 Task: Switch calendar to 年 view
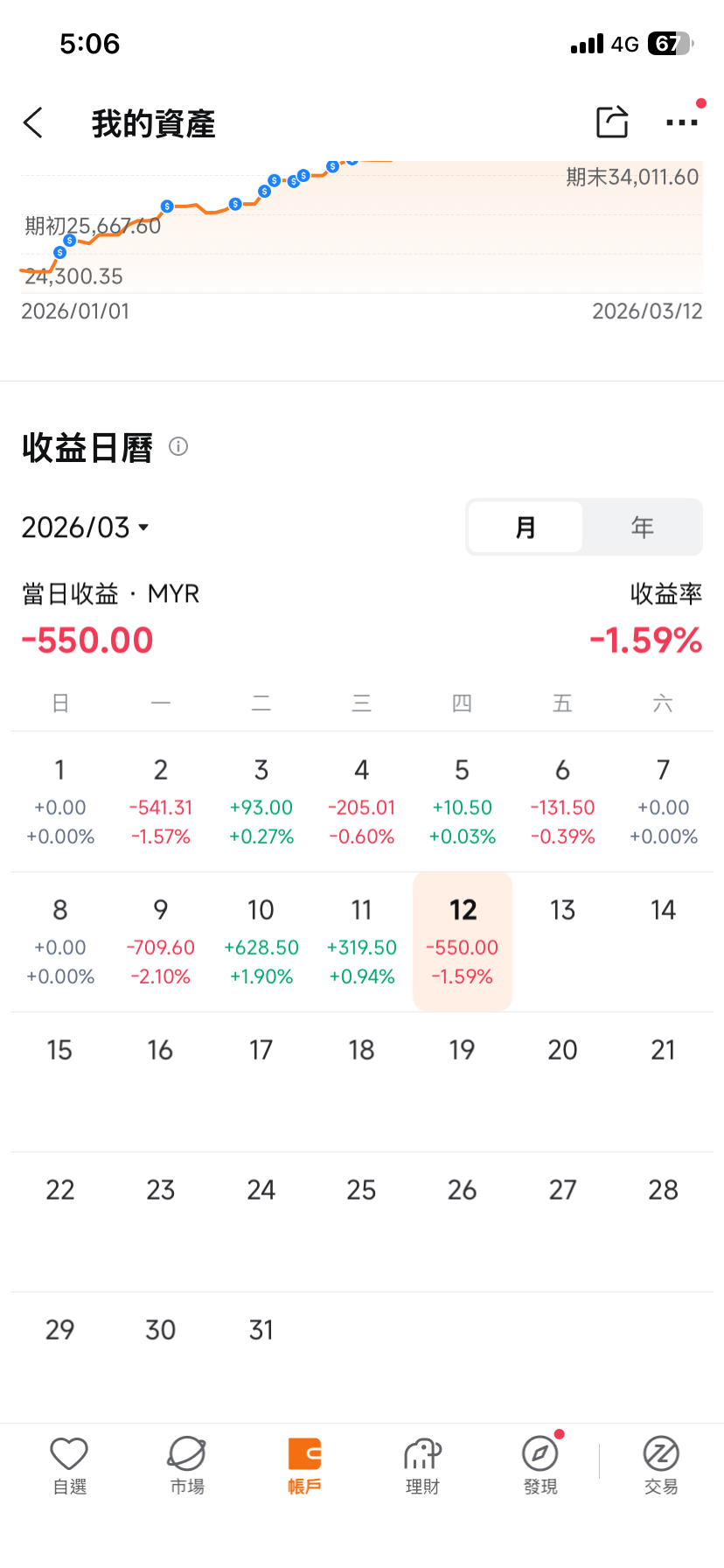point(642,527)
